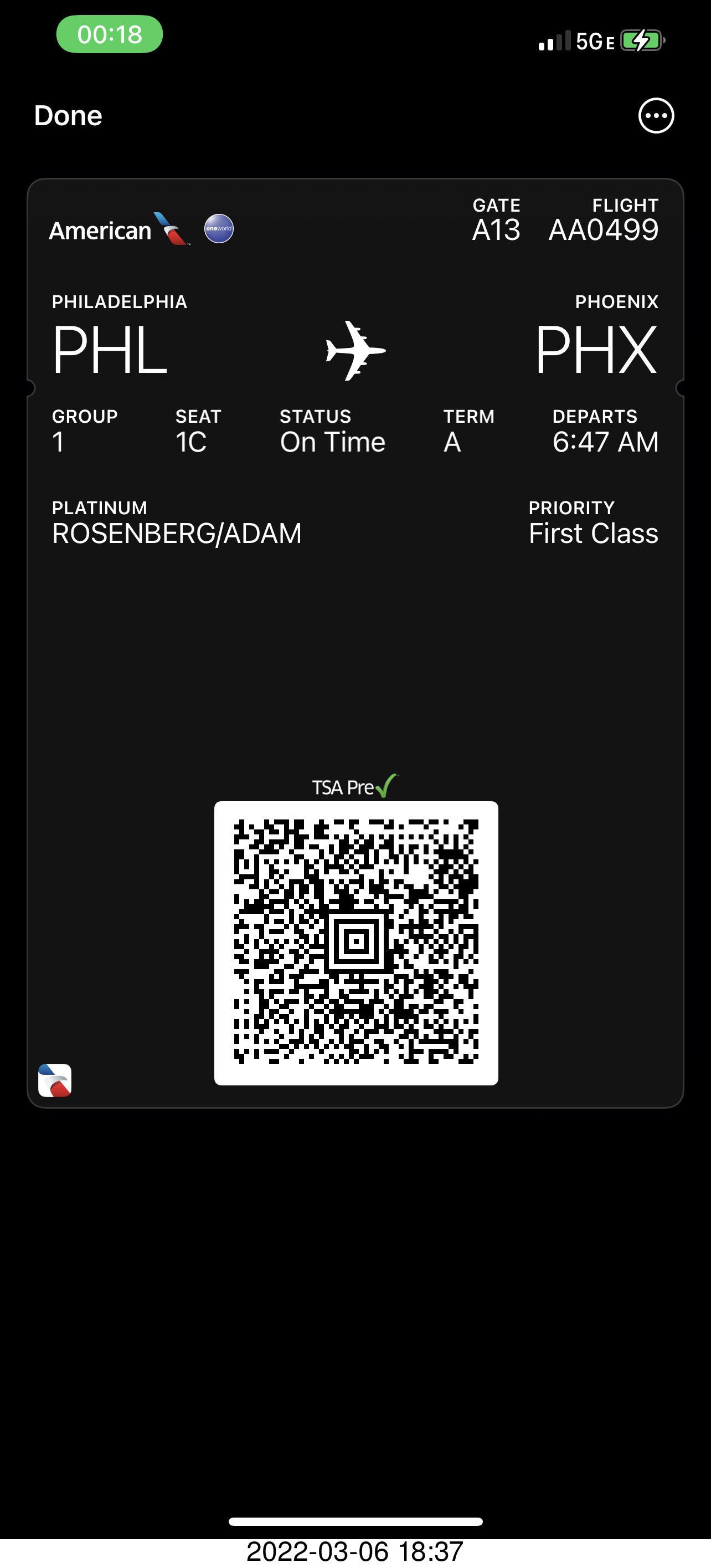Open the American Airlines app icon shortcut
Screen dimensions: 711x1568
click(x=55, y=1080)
